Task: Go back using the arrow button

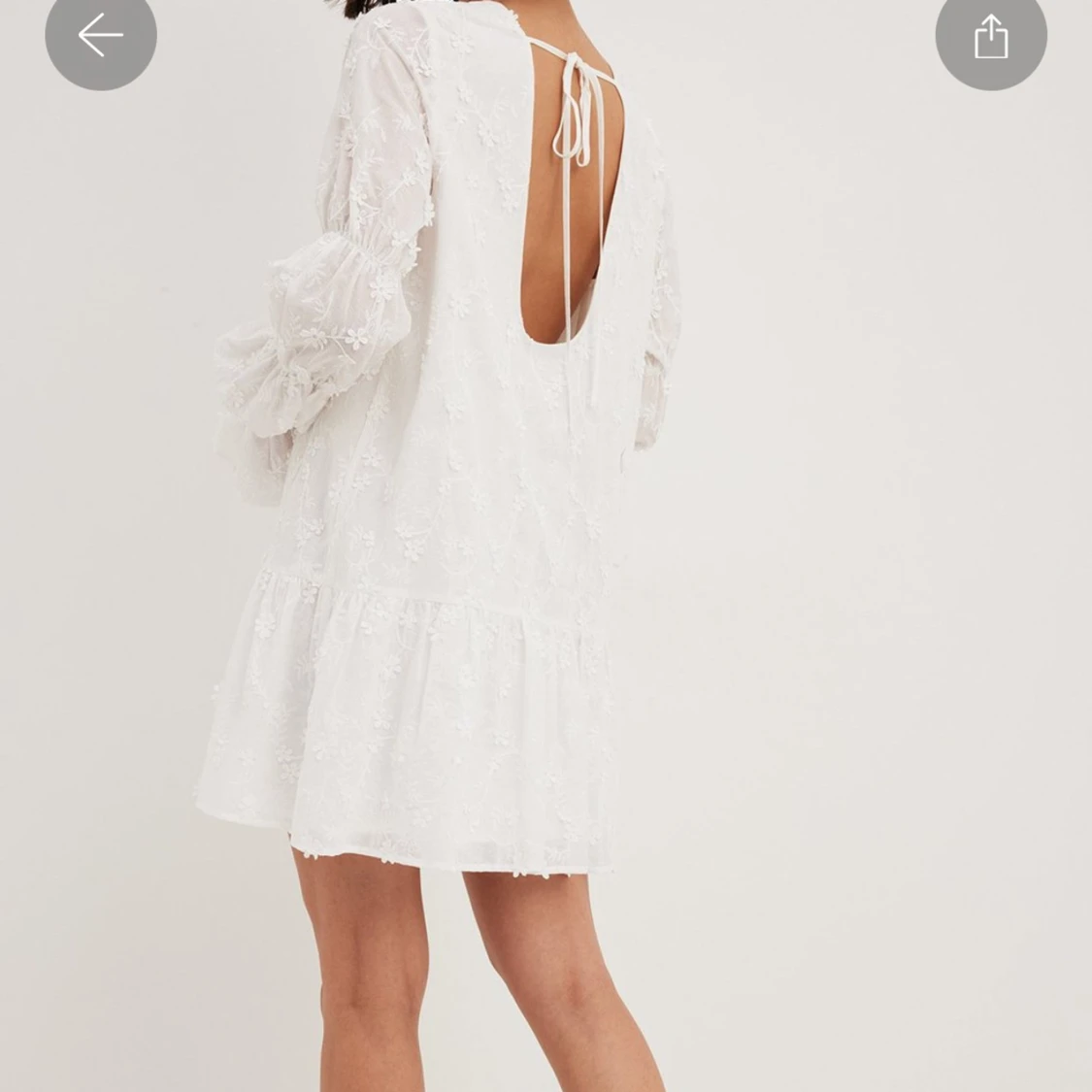Action: tap(100, 36)
